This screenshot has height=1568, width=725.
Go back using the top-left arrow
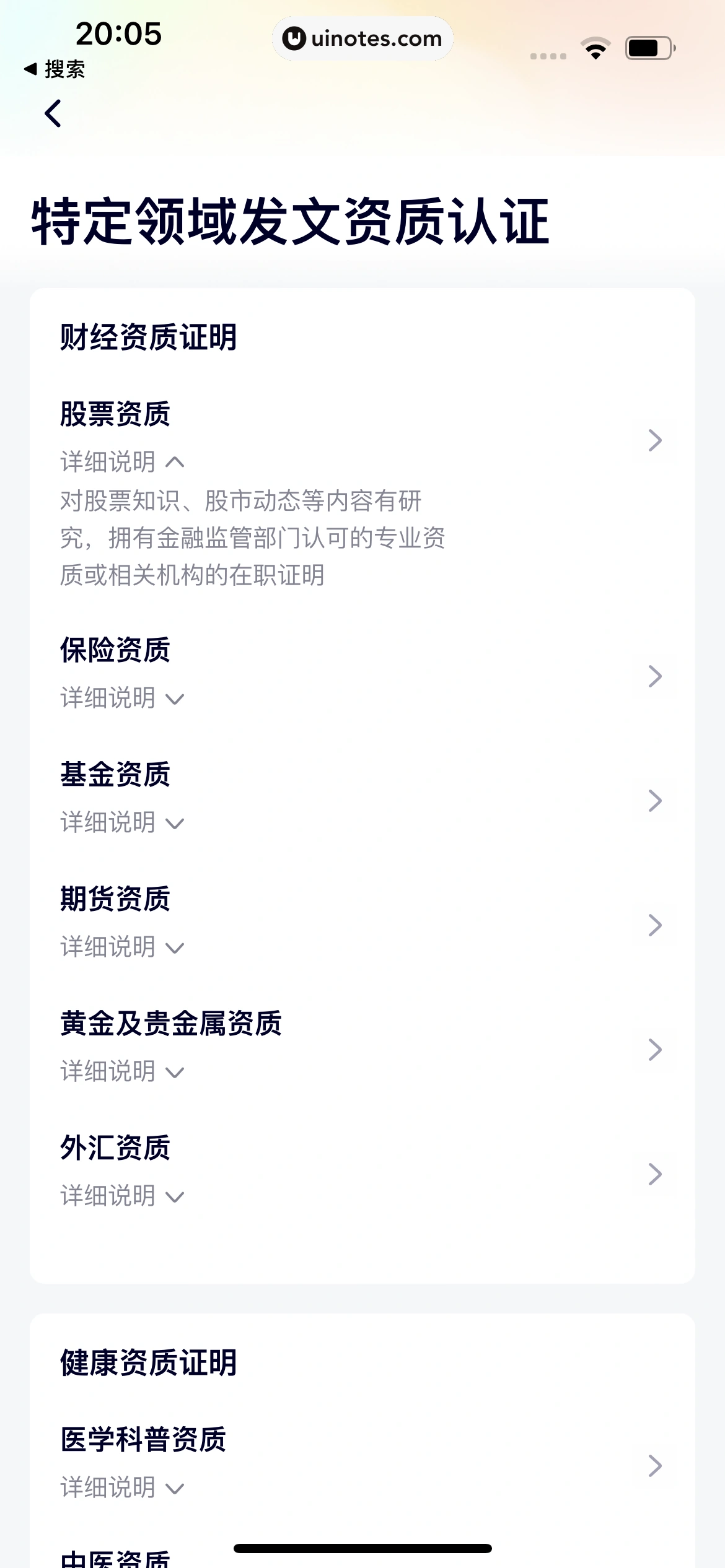(53, 114)
